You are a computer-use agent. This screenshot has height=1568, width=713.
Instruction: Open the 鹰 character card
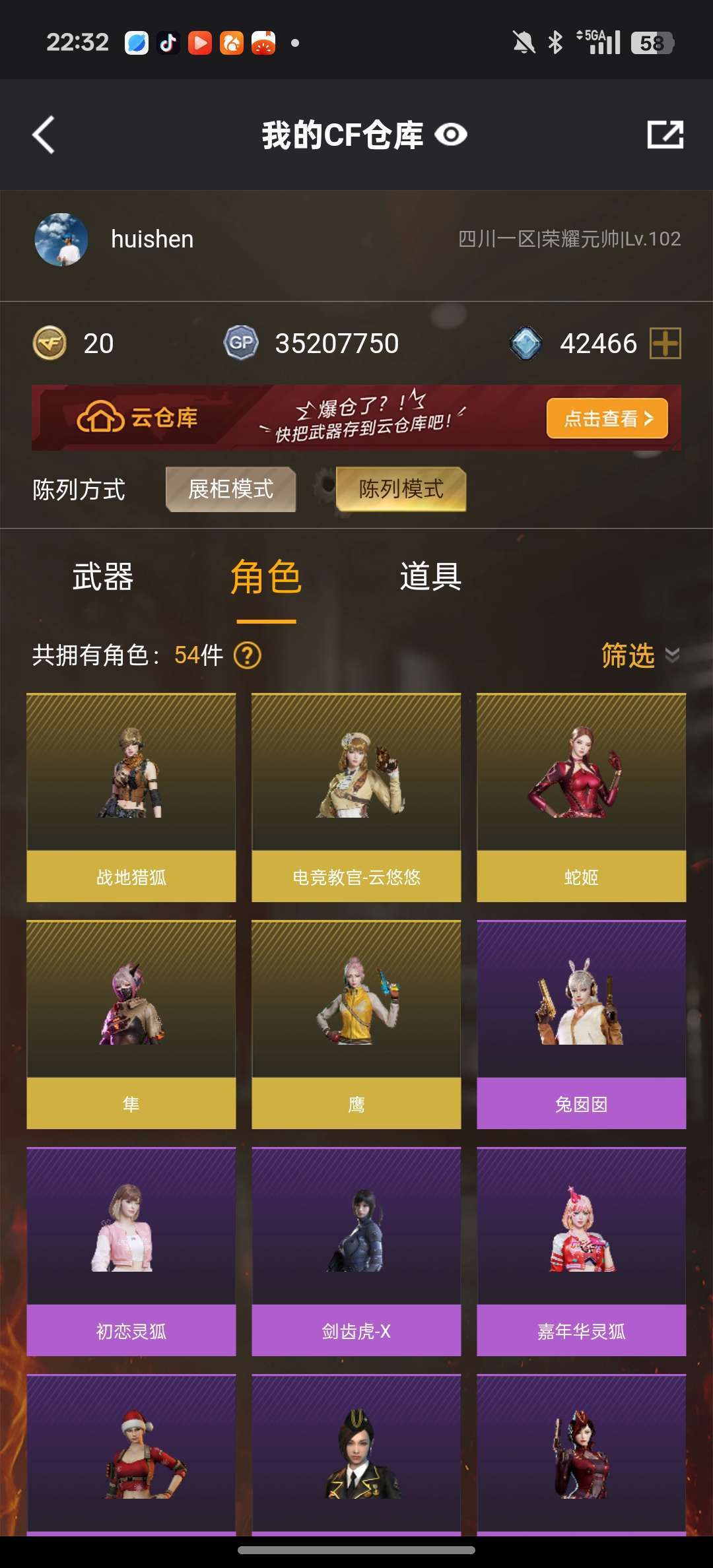pyautogui.click(x=356, y=1024)
